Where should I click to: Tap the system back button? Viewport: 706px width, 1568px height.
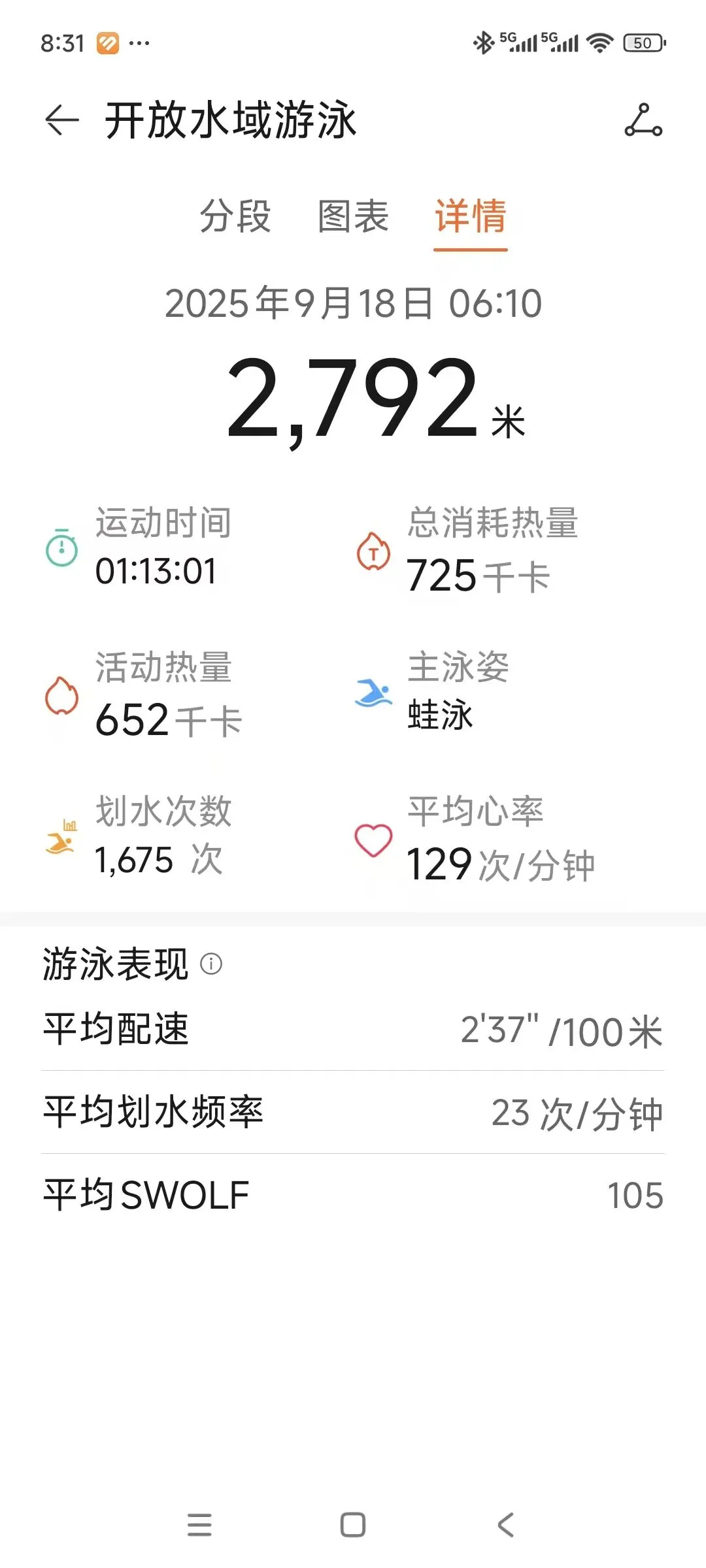[505, 1525]
